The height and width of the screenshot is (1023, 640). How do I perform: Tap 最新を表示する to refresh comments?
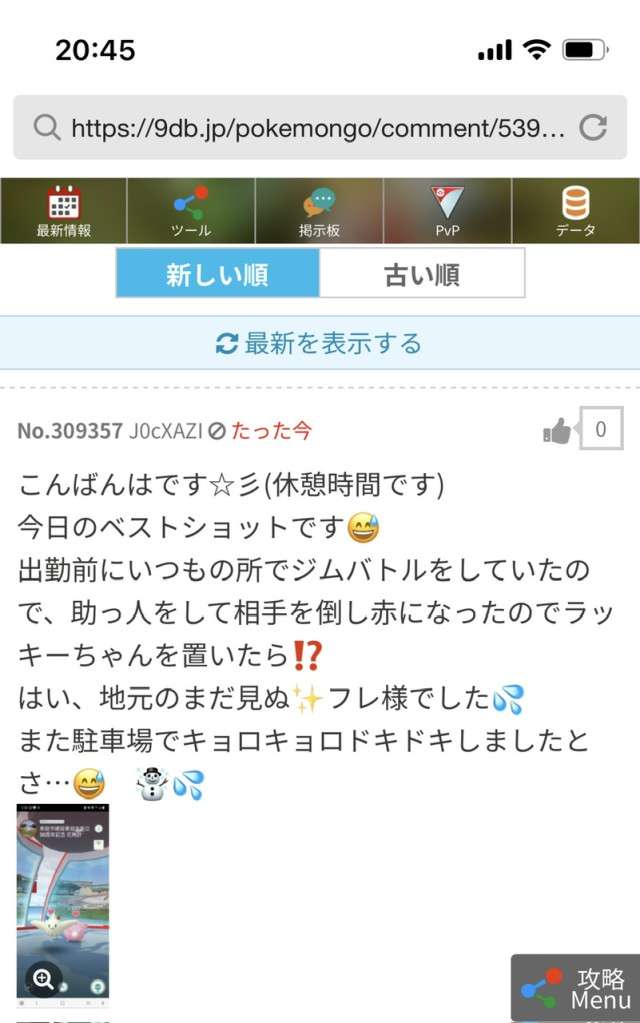pos(319,344)
